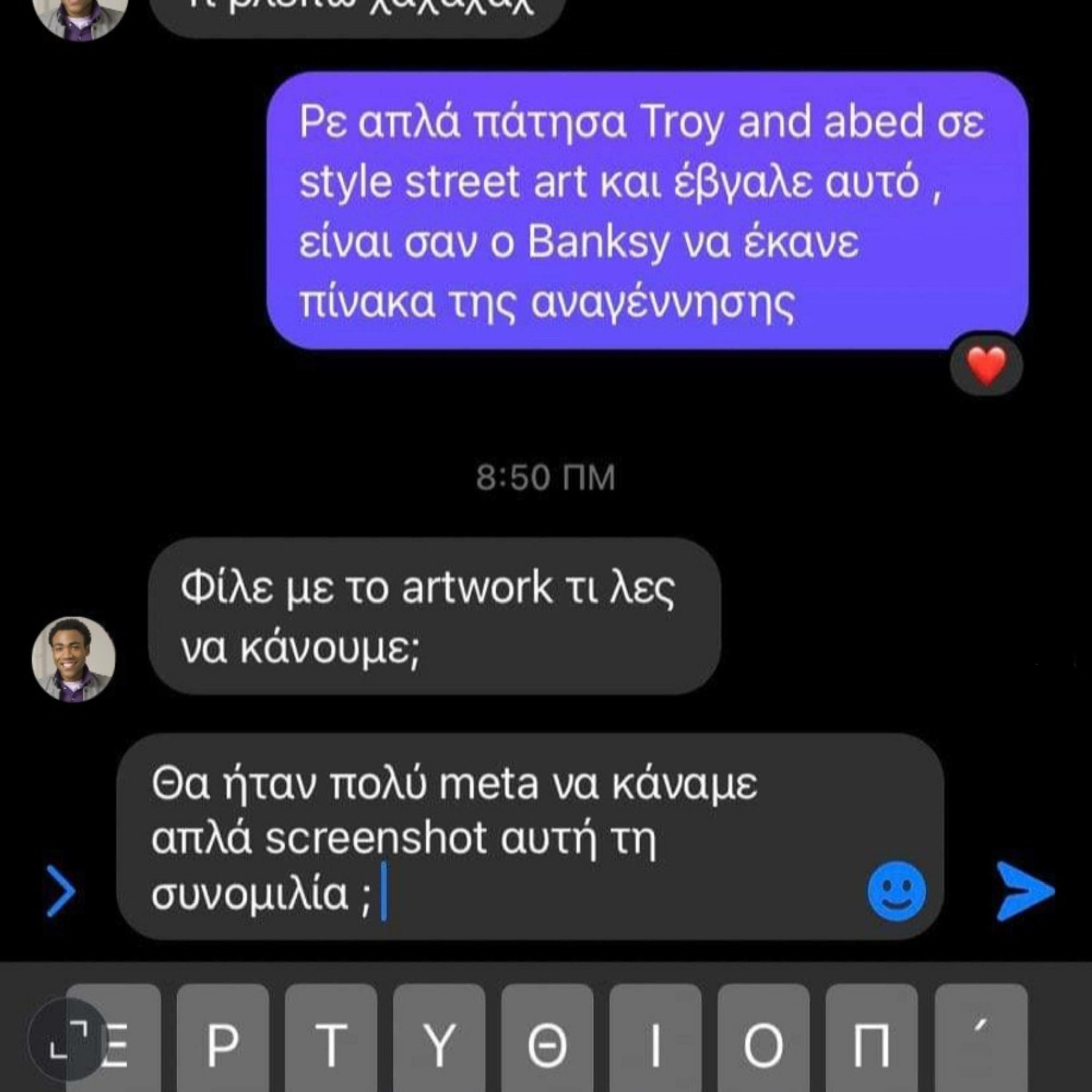This screenshot has height=1092, width=1092.
Task: Open the emoji picker in the message box
Action: pyautogui.click(x=897, y=892)
